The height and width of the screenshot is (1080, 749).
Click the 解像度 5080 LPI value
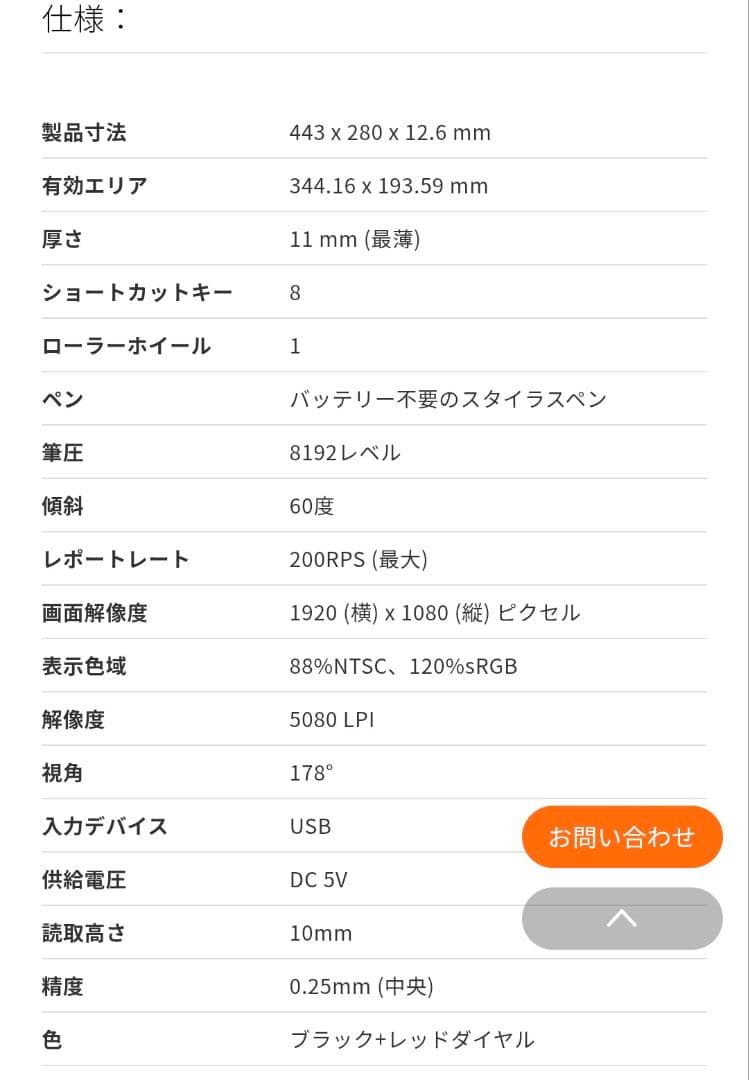click(x=332, y=719)
